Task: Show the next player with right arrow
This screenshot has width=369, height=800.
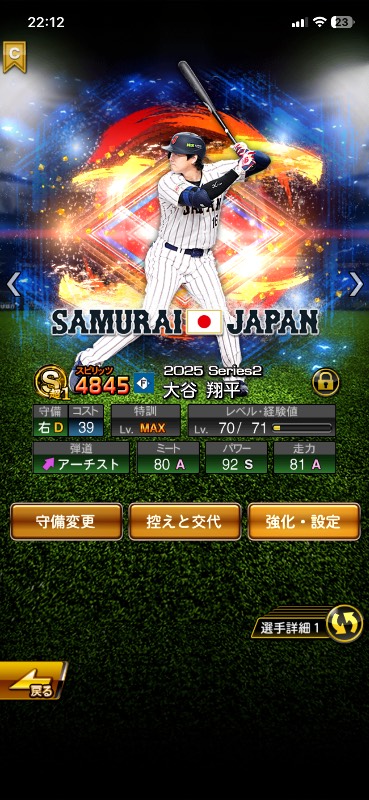Action: point(356,284)
